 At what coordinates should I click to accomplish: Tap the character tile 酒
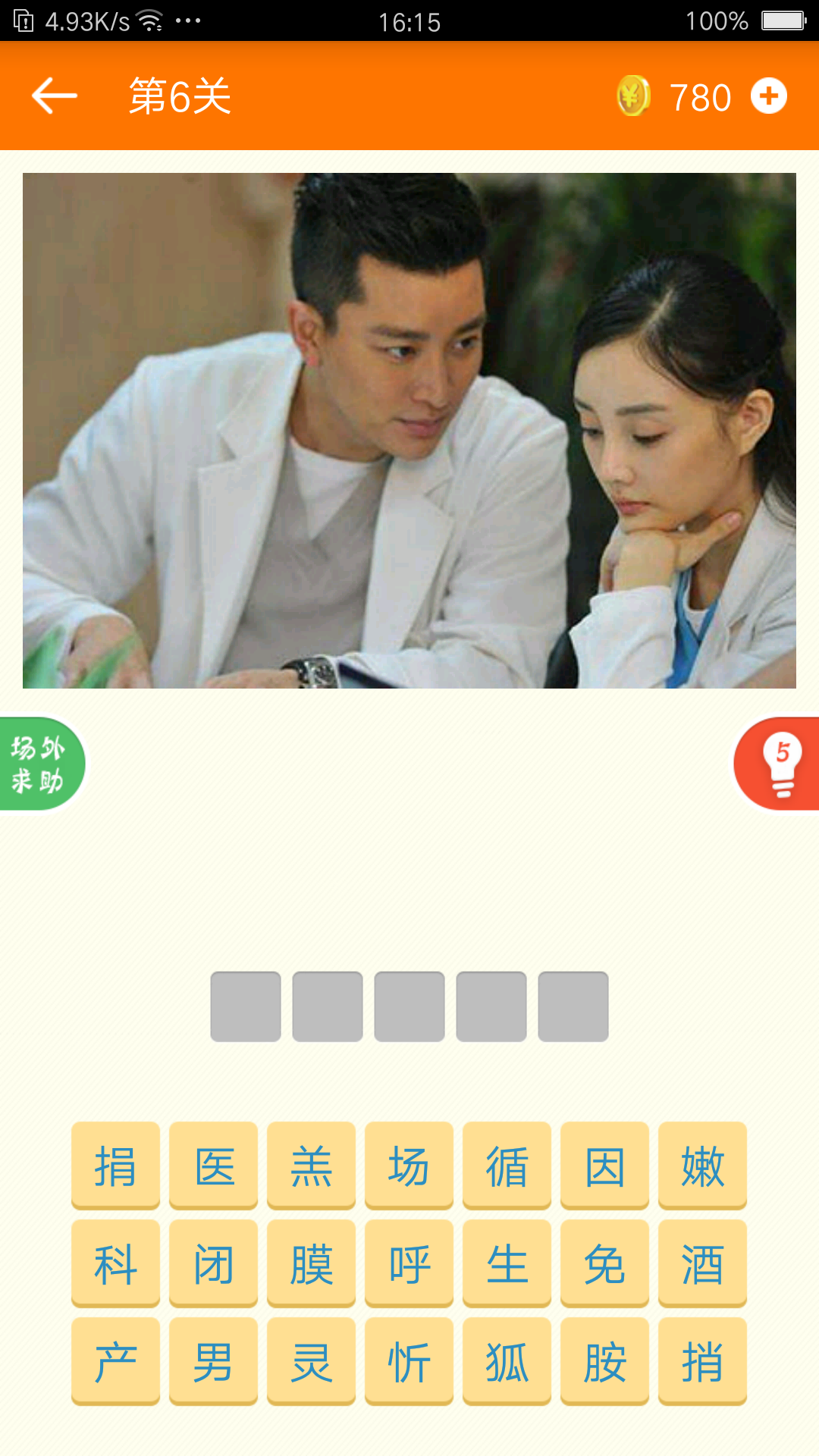pos(702,1263)
